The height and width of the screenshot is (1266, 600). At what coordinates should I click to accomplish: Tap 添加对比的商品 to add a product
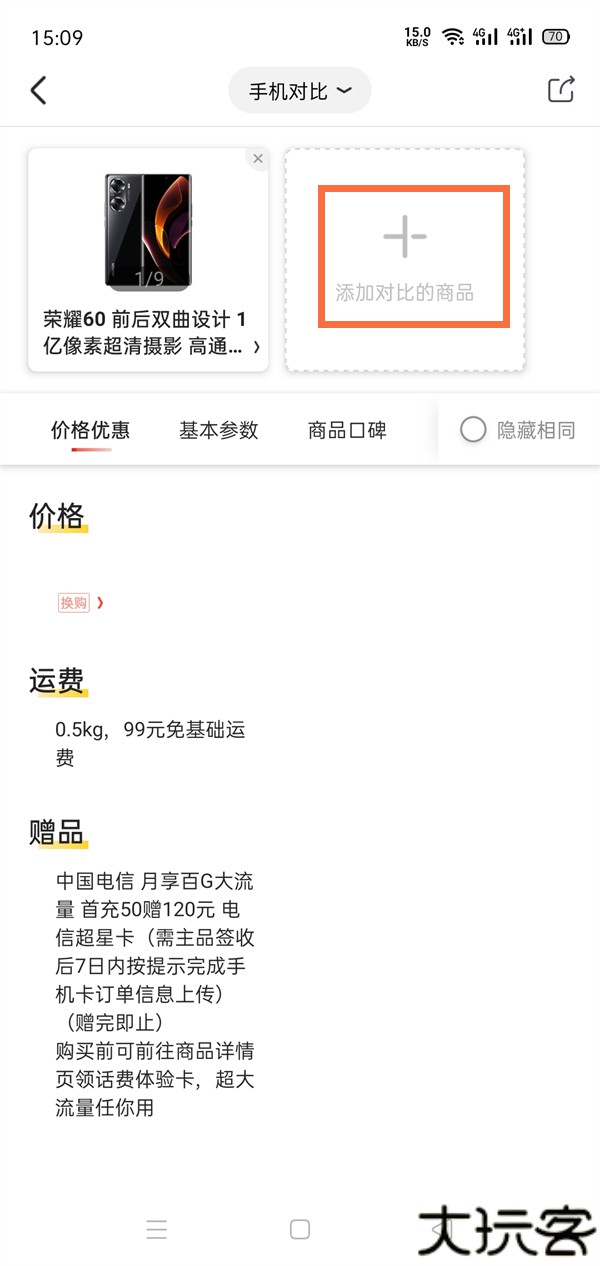(404, 258)
